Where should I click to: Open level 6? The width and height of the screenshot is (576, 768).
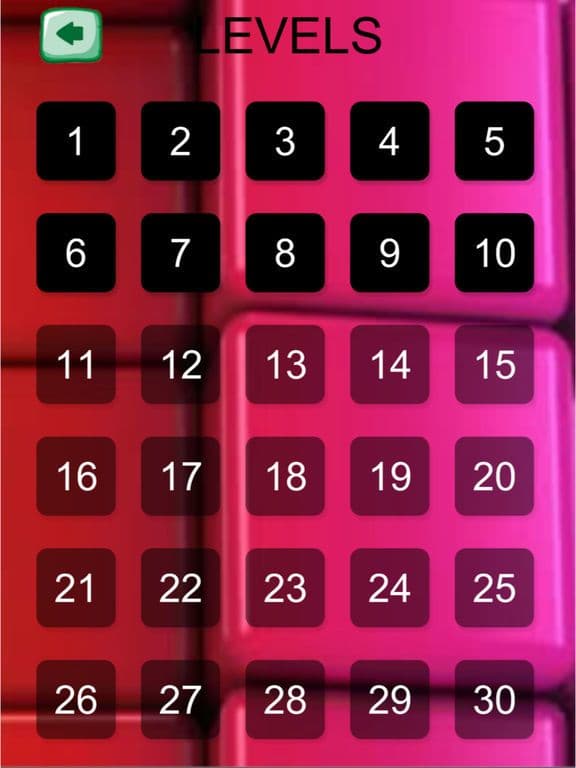[76, 253]
